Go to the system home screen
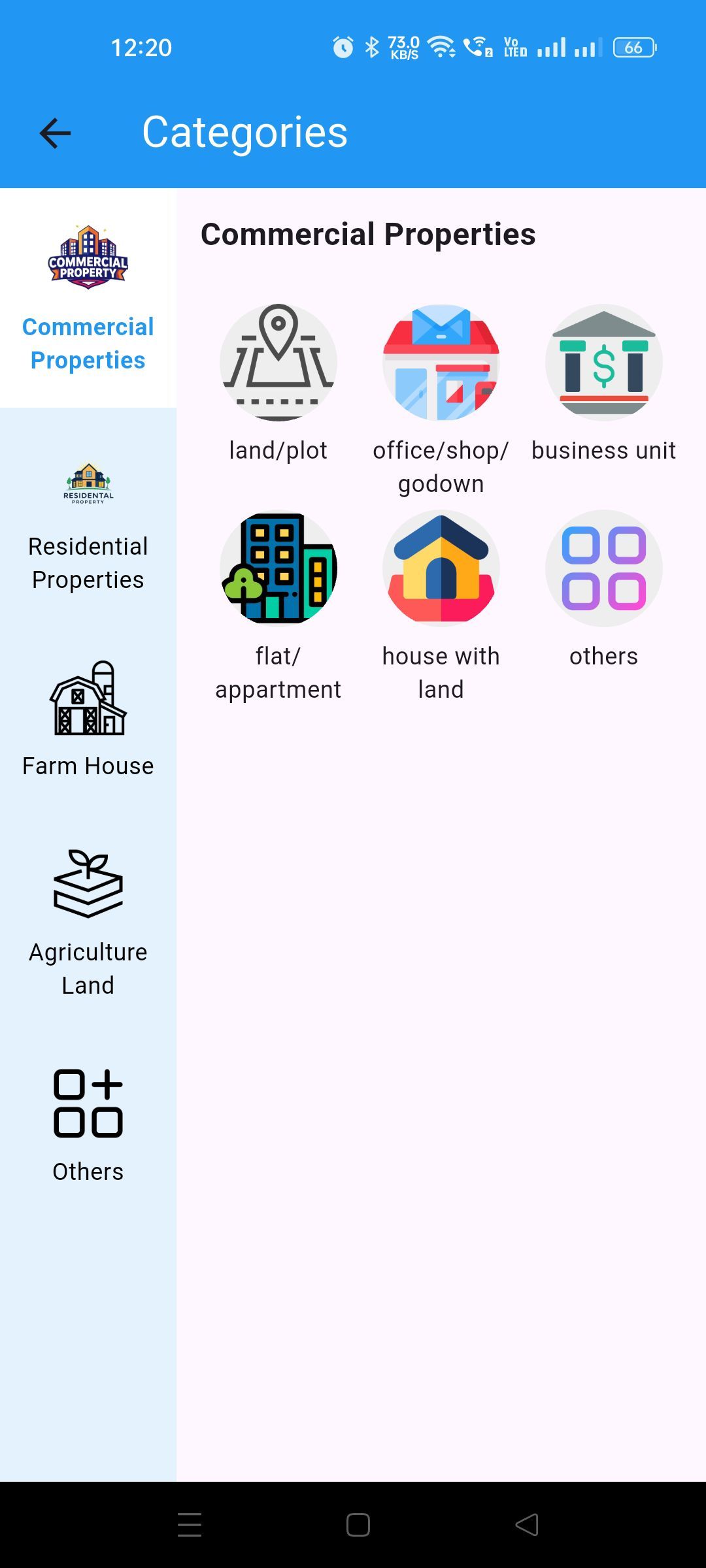The height and width of the screenshot is (1568, 706). (x=358, y=1525)
